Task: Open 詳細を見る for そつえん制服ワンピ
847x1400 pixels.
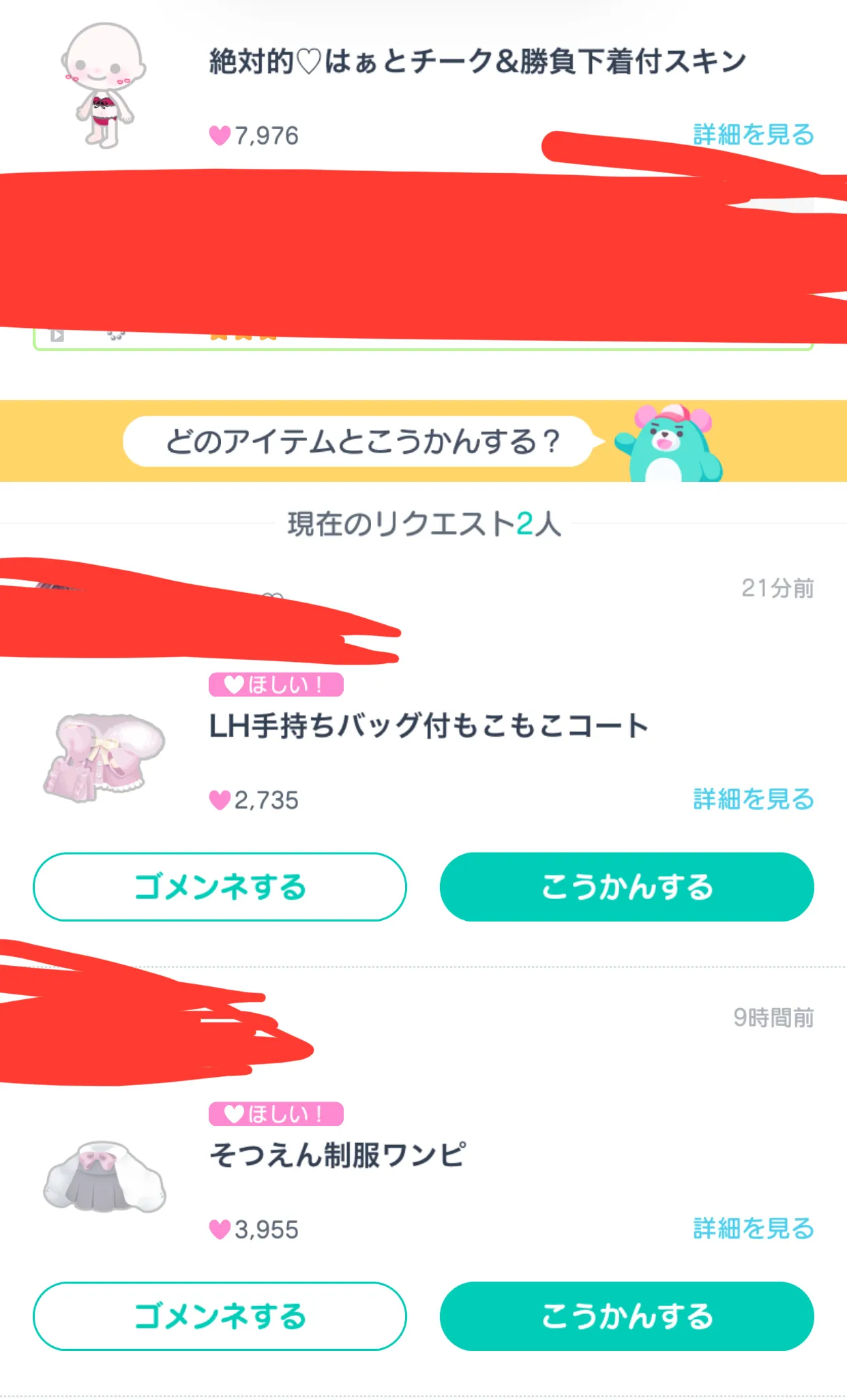Action: (x=754, y=1228)
